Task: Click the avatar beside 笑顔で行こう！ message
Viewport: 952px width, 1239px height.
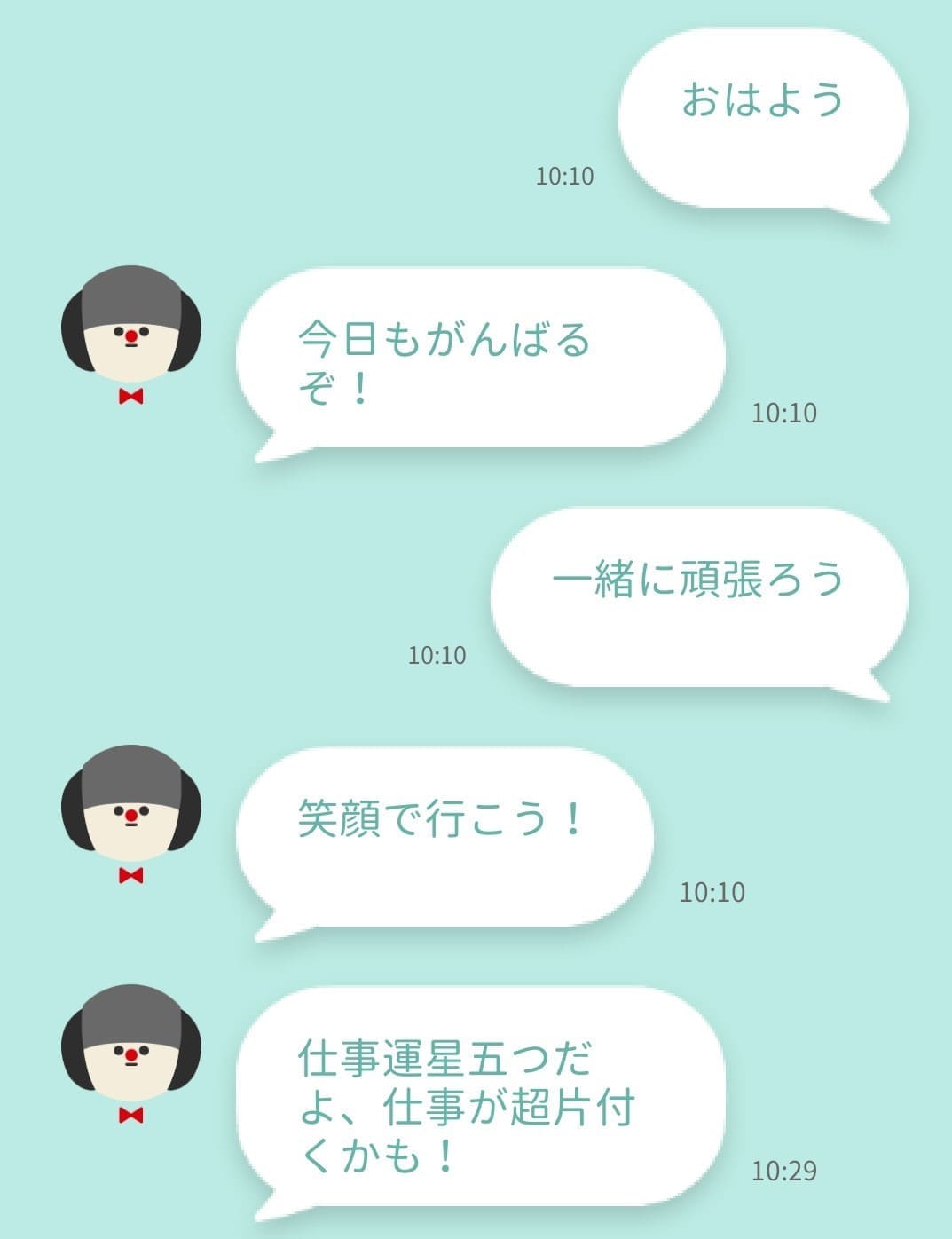Action: (x=131, y=817)
